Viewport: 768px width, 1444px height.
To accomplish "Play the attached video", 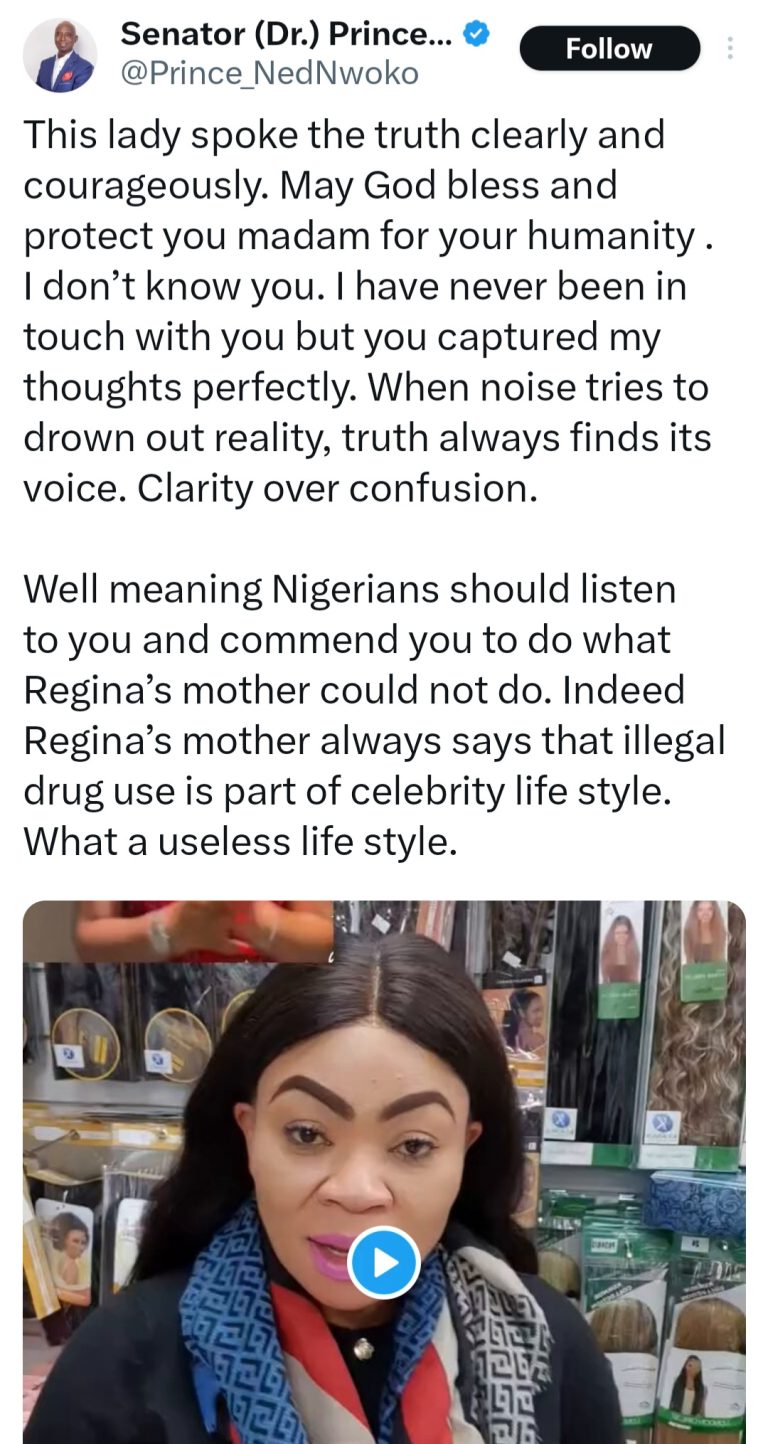I will tap(384, 1263).
